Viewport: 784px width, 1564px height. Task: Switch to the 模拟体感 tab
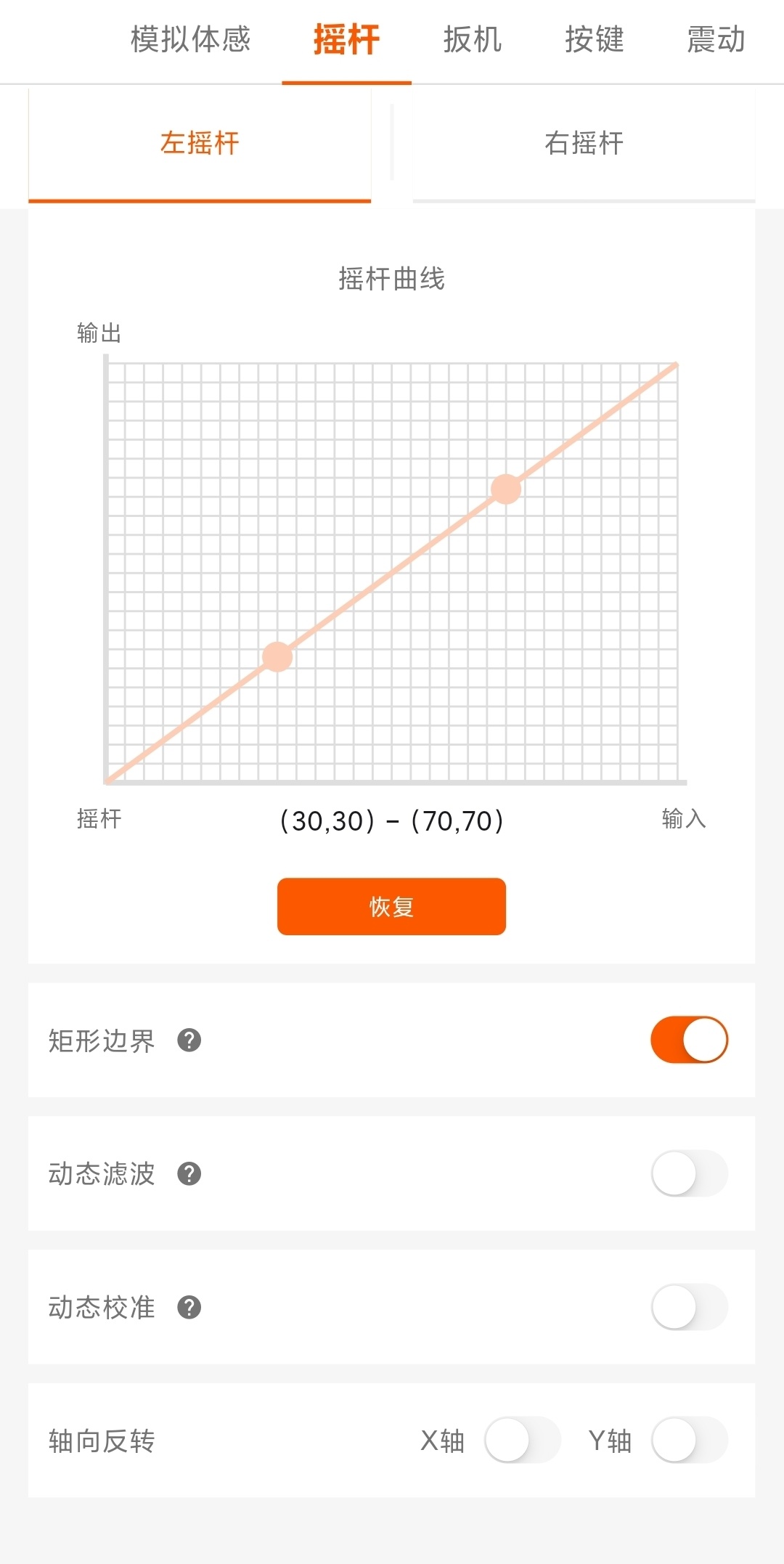(x=190, y=40)
